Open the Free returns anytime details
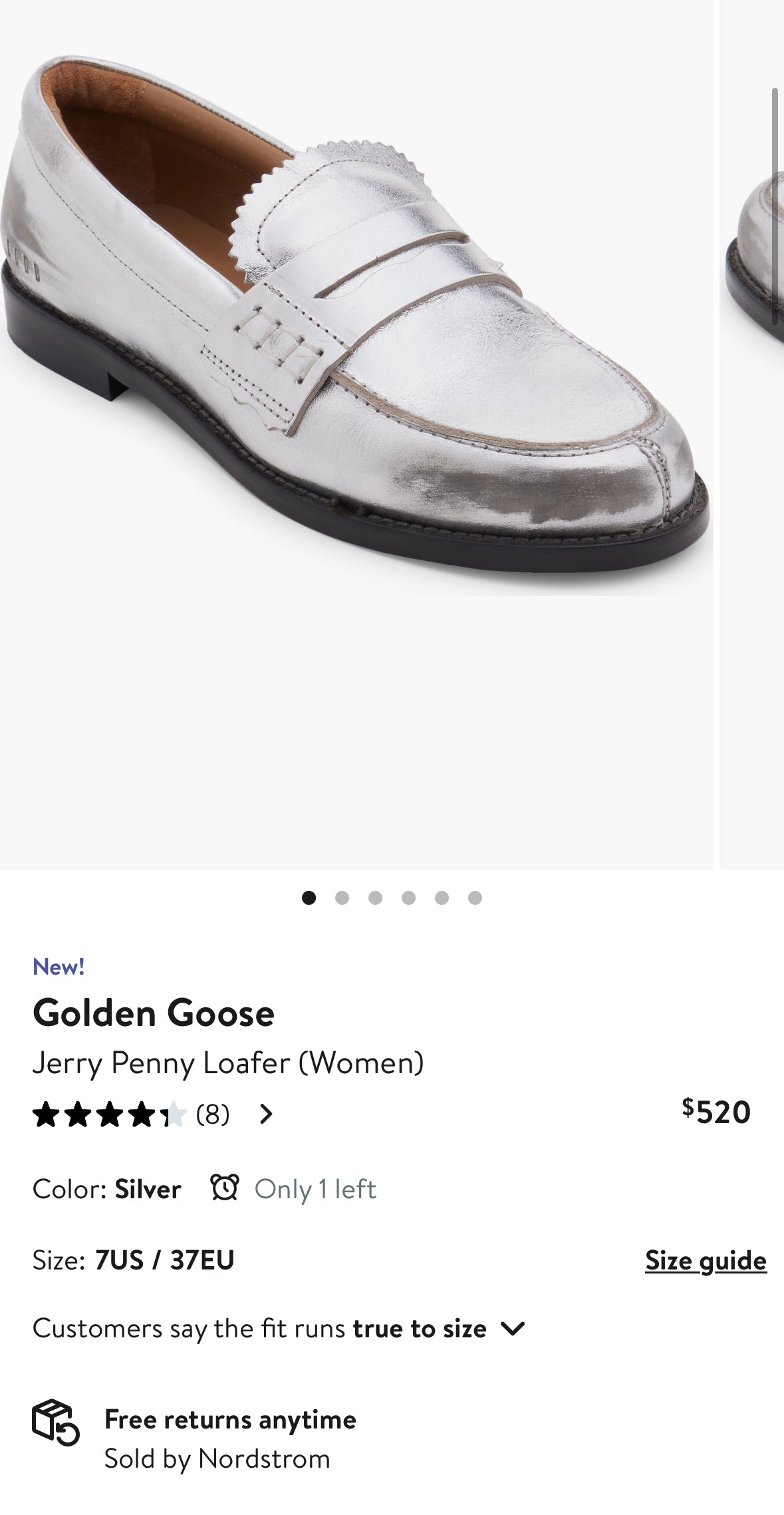Viewport: 784px width, 1515px height. pyautogui.click(x=229, y=1420)
